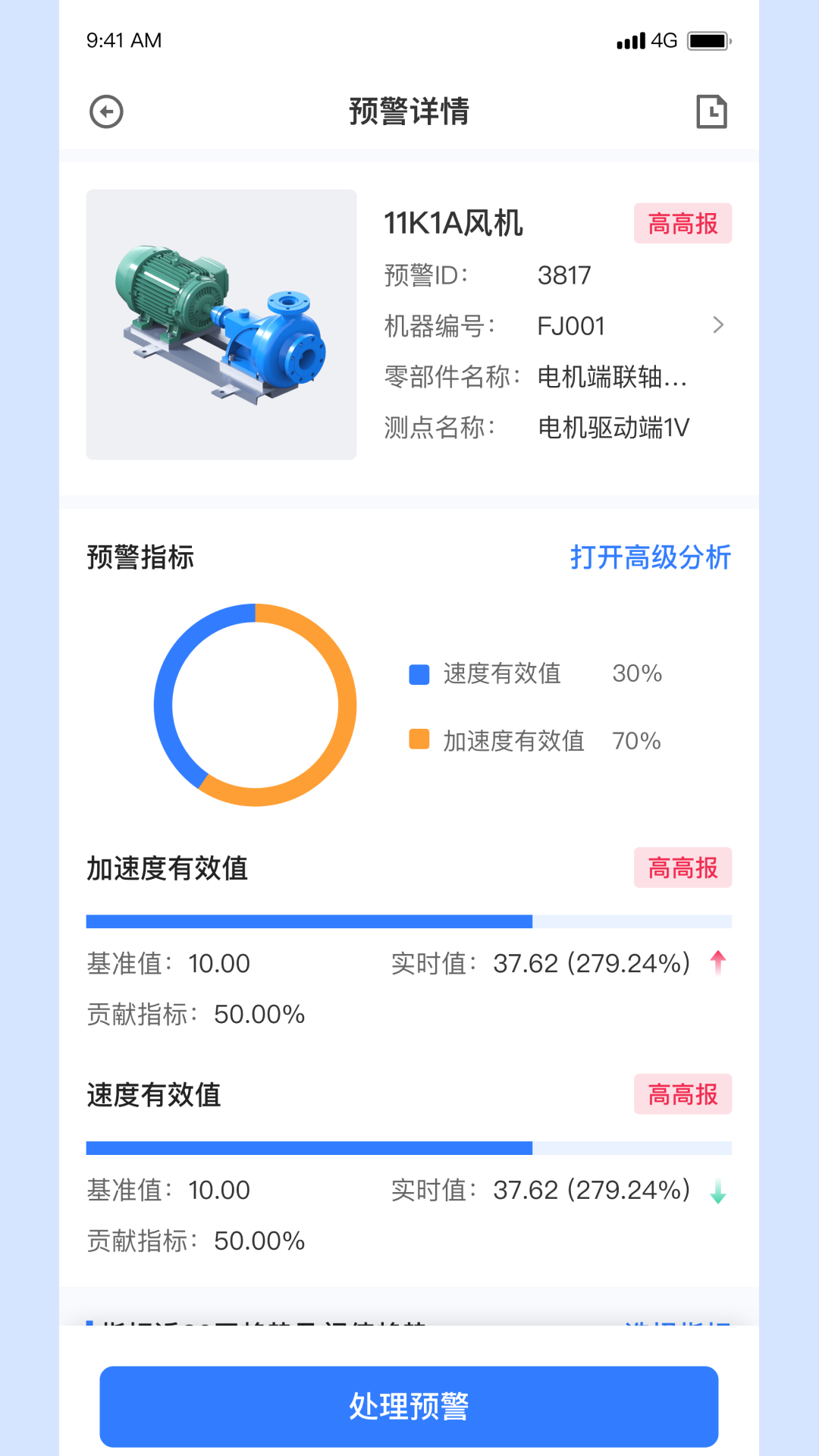Open 打开高级分析 advanced analysis
Image resolution: width=819 pixels, height=1456 pixels.
[x=651, y=558]
